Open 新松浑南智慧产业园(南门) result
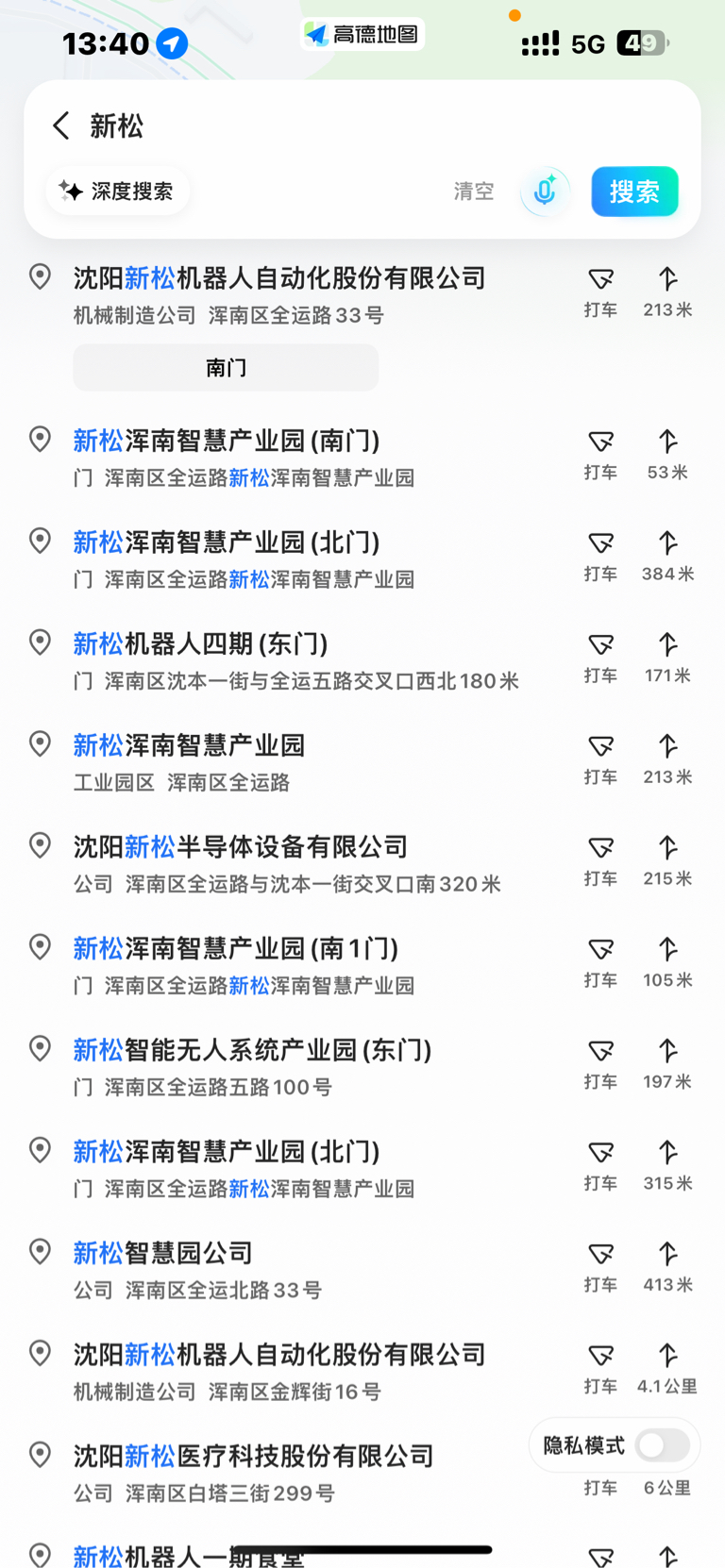 pyautogui.click(x=293, y=458)
